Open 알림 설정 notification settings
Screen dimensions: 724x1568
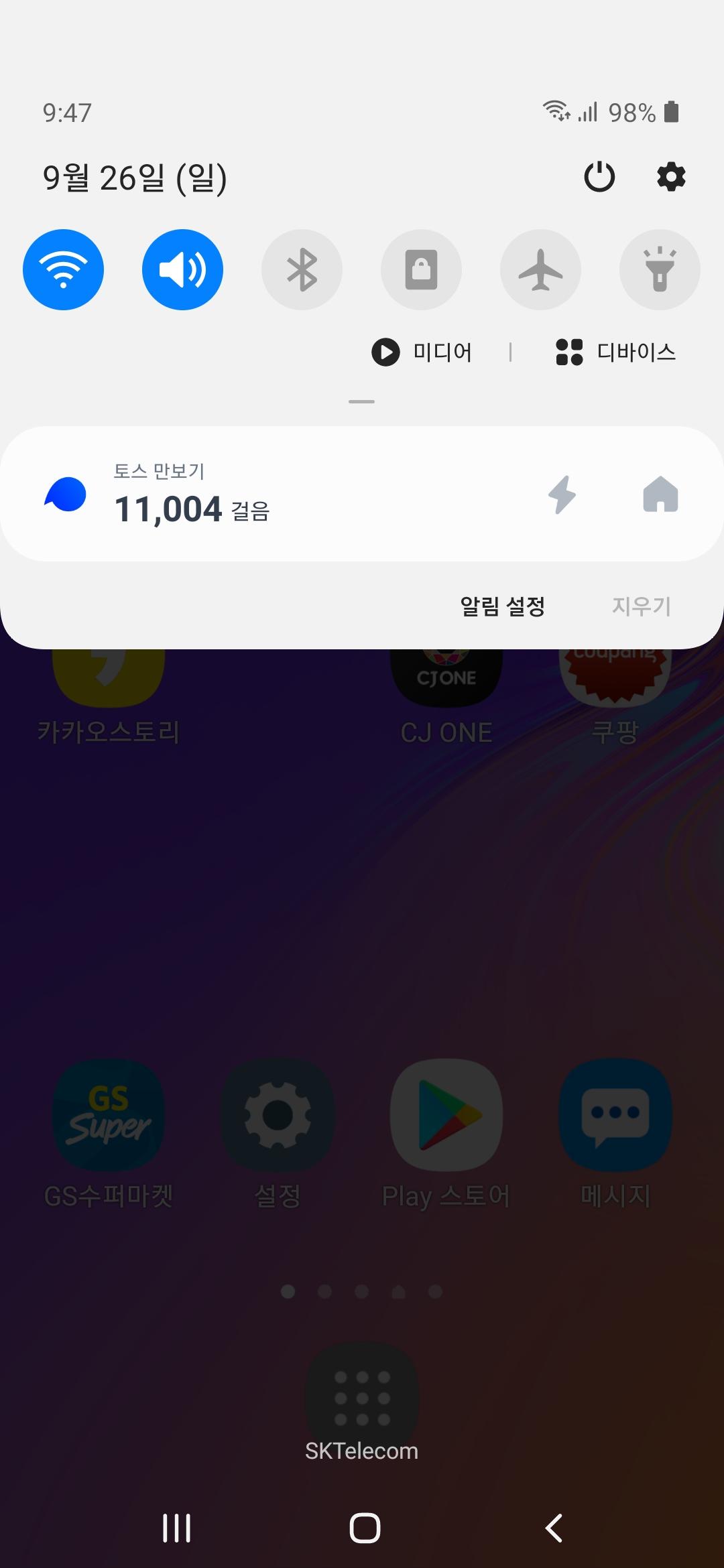click(x=502, y=606)
